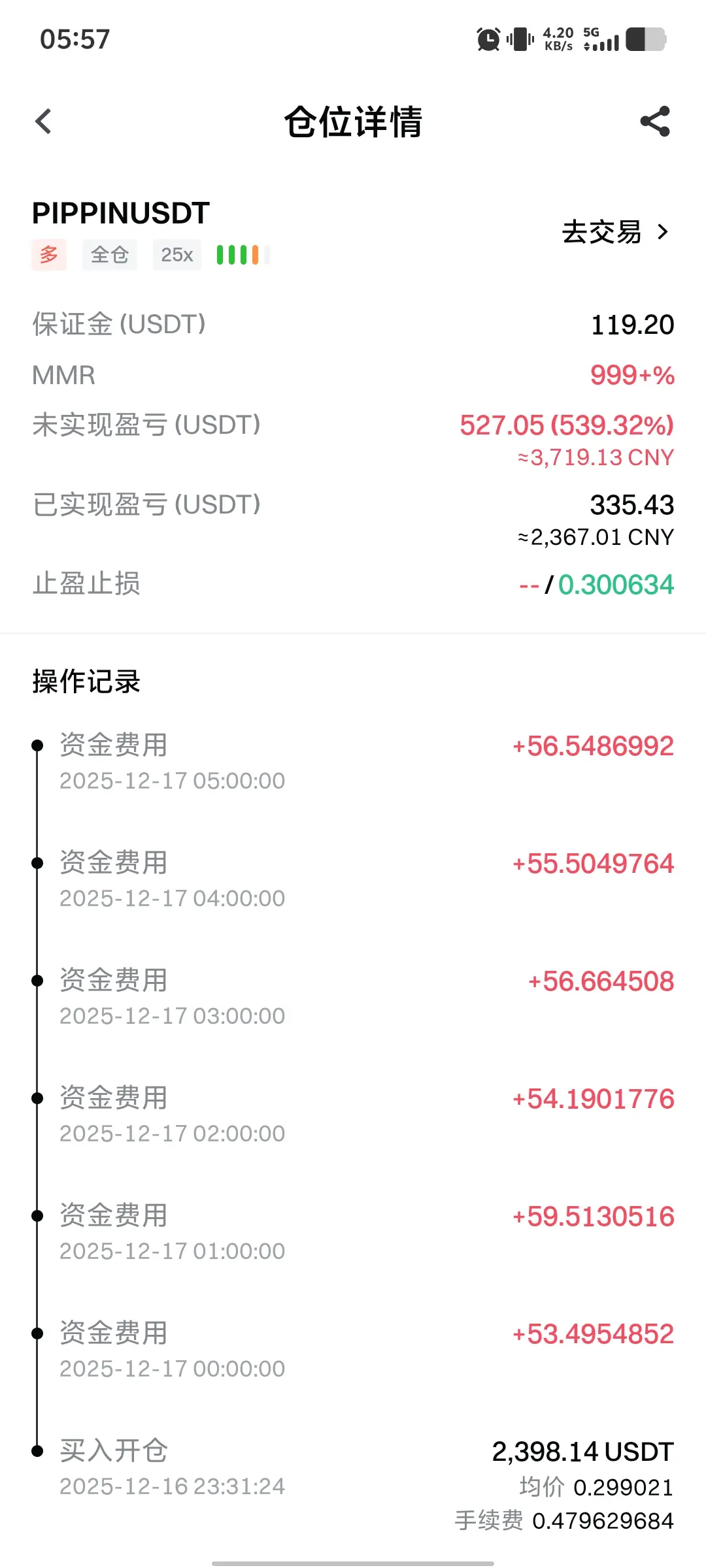706x1568 pixels.
Task: Go back using the top-left arrow
Action: click(43, 122)
